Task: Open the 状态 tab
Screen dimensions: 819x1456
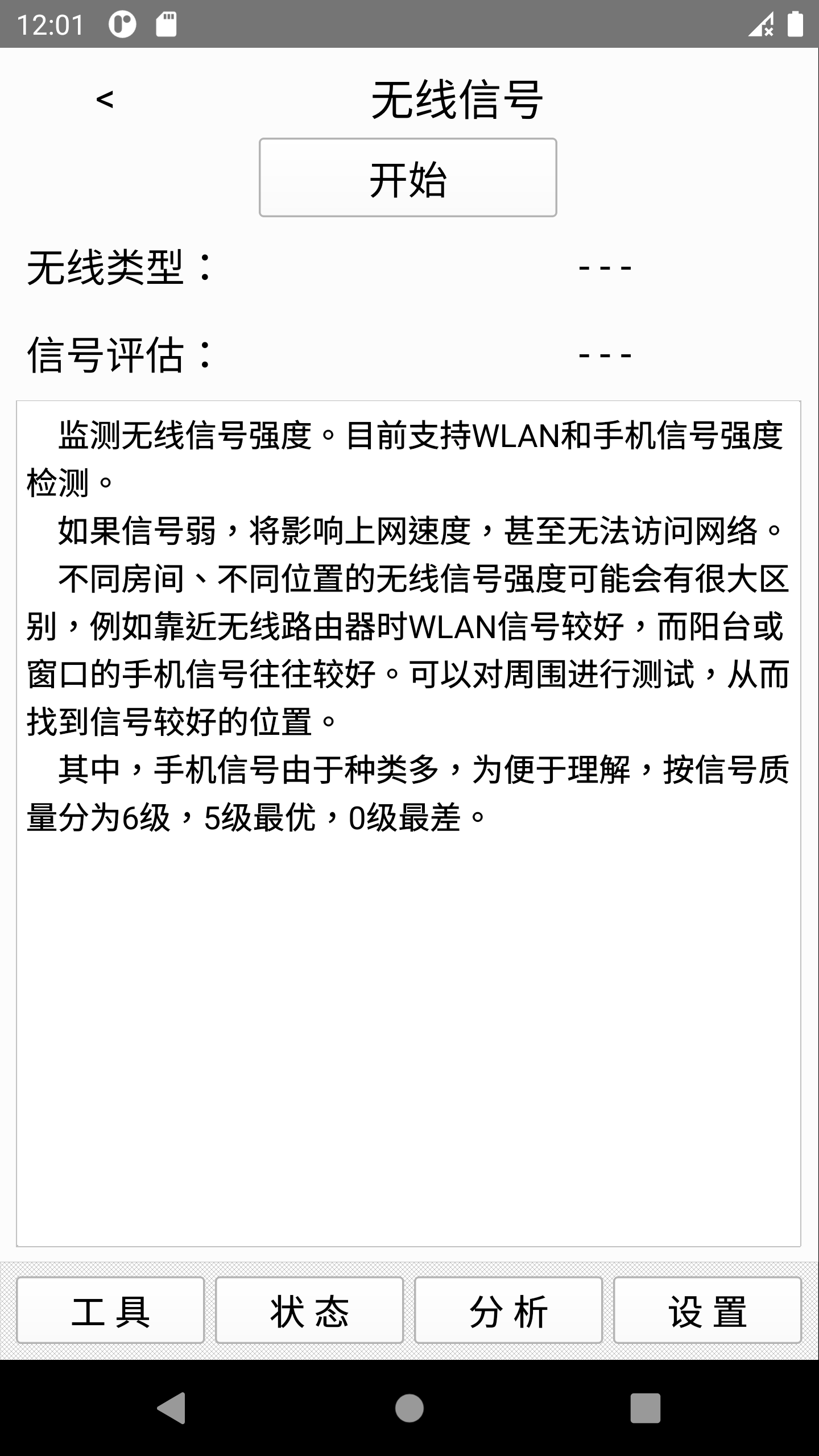Action: [309, 1310]
